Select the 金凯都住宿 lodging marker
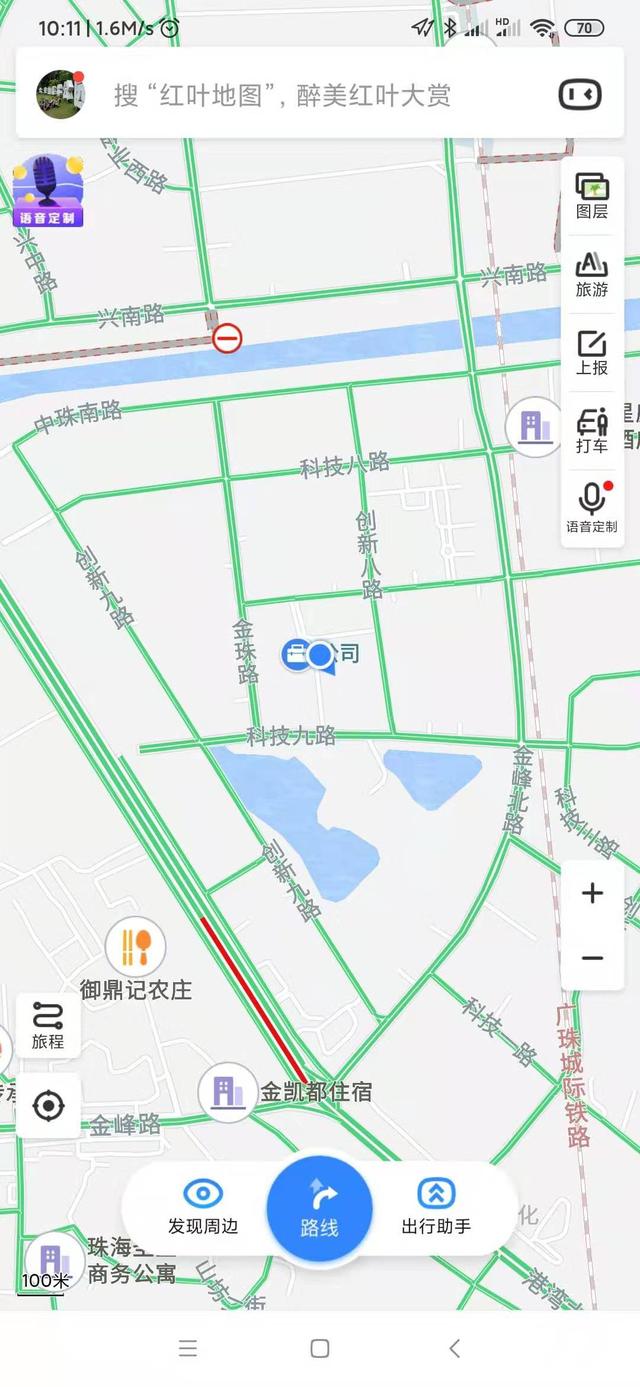Image resolution: width=640 pixels, height=1387 pixels. click(x=228, y=1092)
